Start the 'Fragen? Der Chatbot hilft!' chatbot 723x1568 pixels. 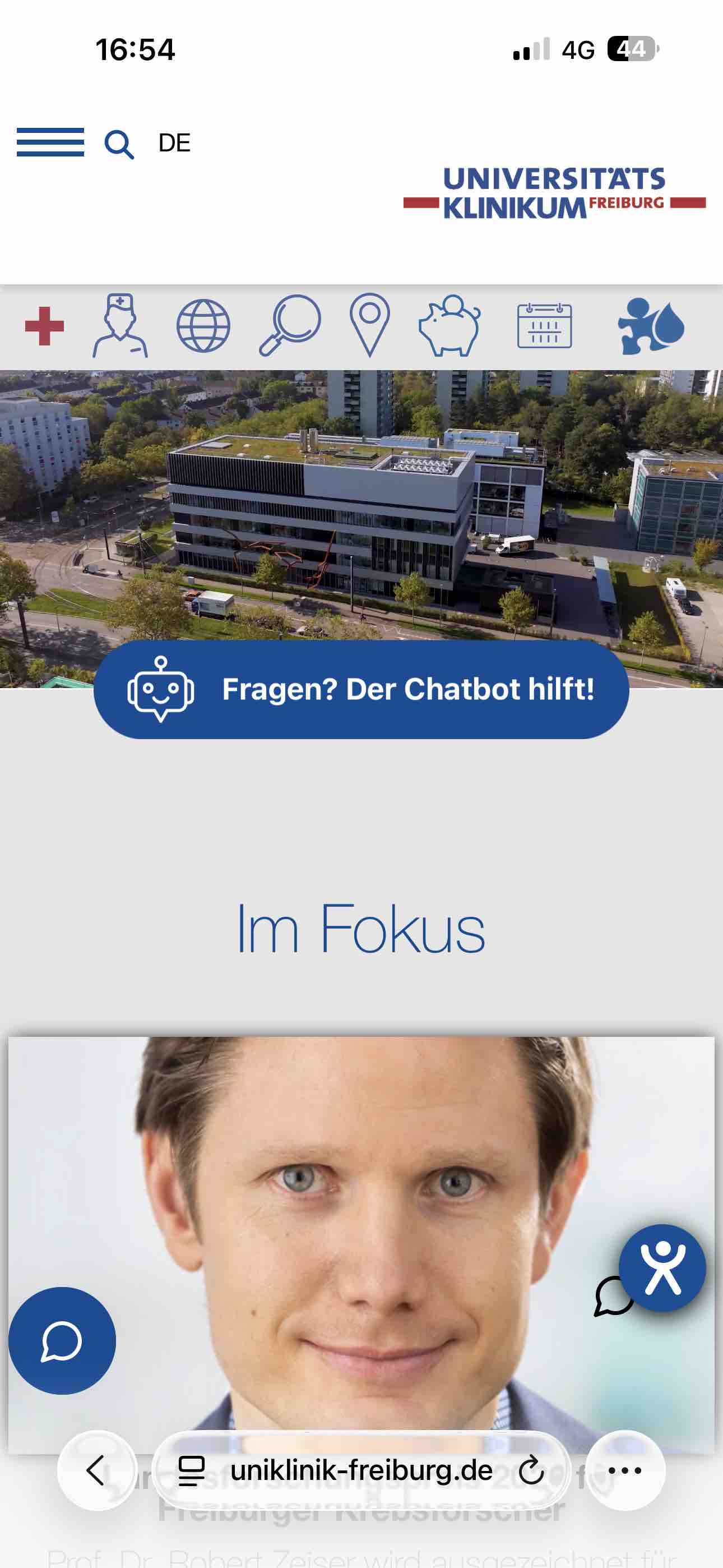click(361, 689)
